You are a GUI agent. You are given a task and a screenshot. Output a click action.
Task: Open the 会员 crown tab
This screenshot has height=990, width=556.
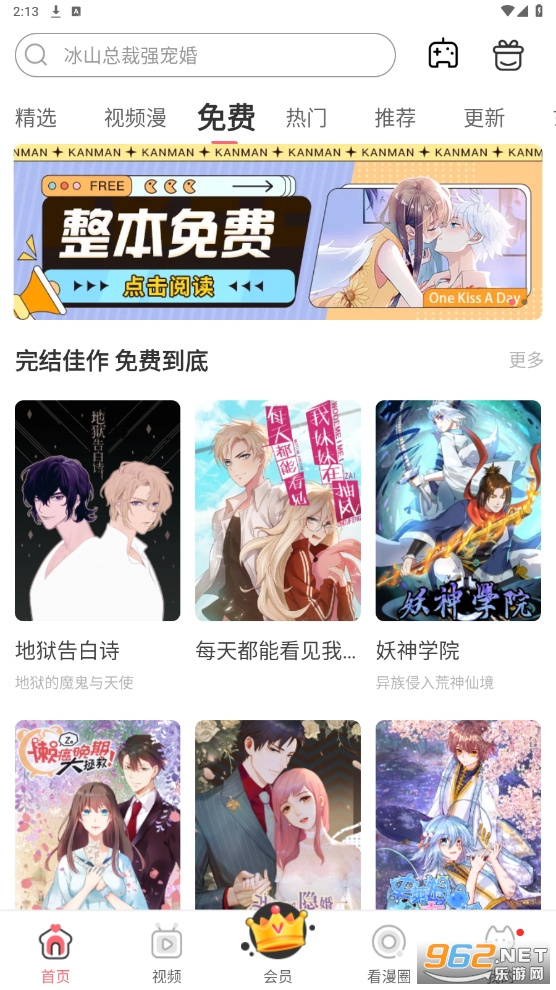click(278, 944)
